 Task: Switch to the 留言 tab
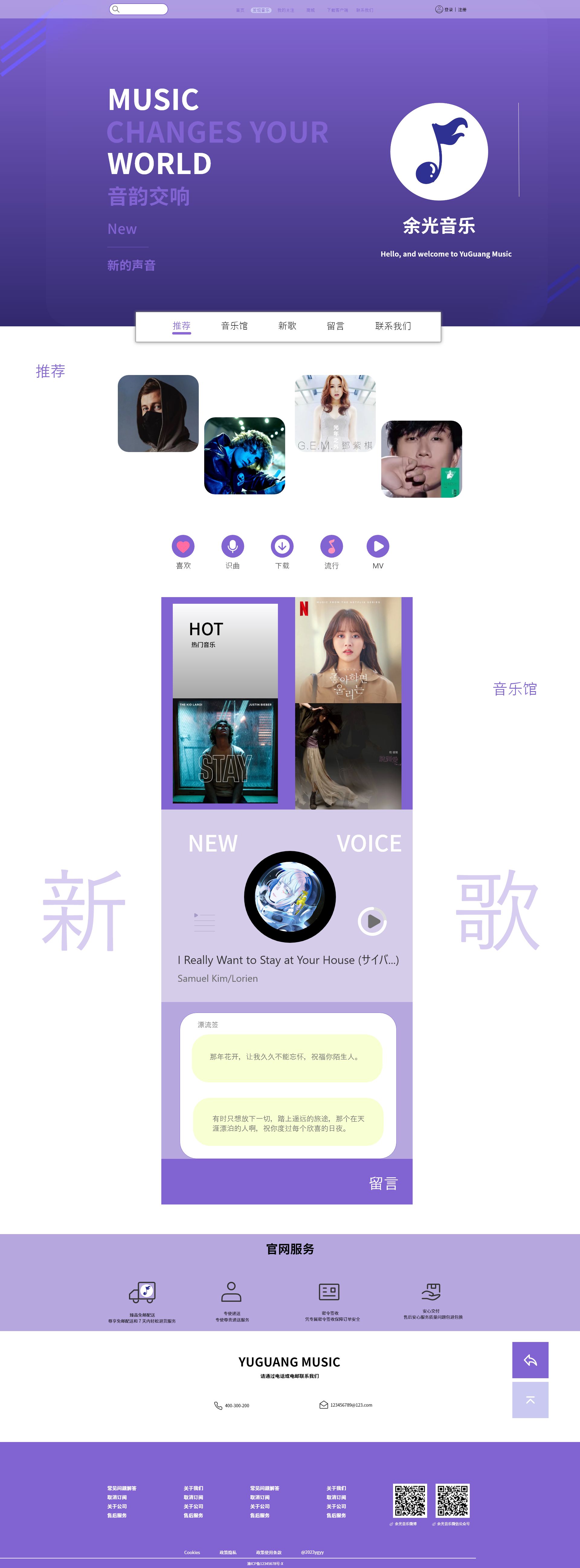pos(335,326)
